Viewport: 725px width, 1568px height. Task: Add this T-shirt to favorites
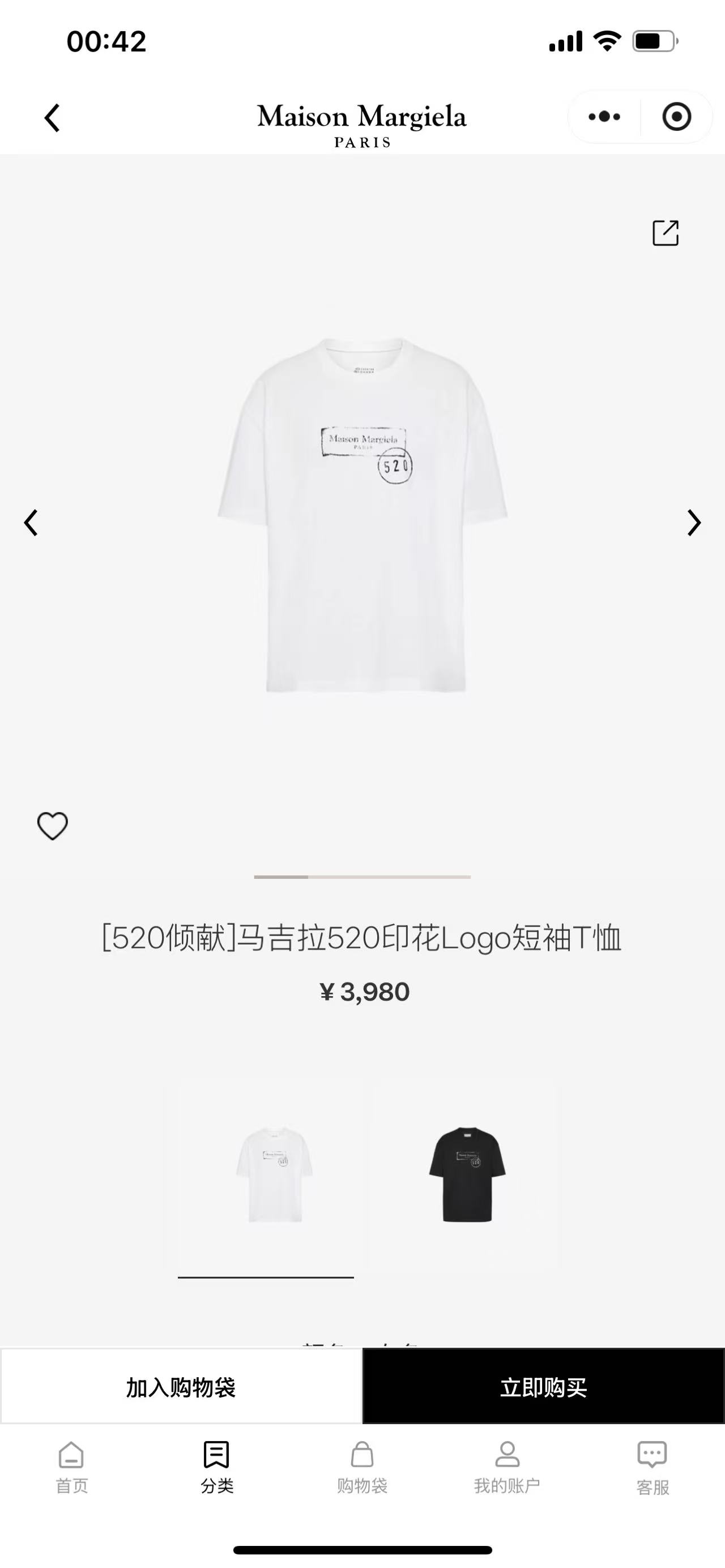tap(52, 826)
